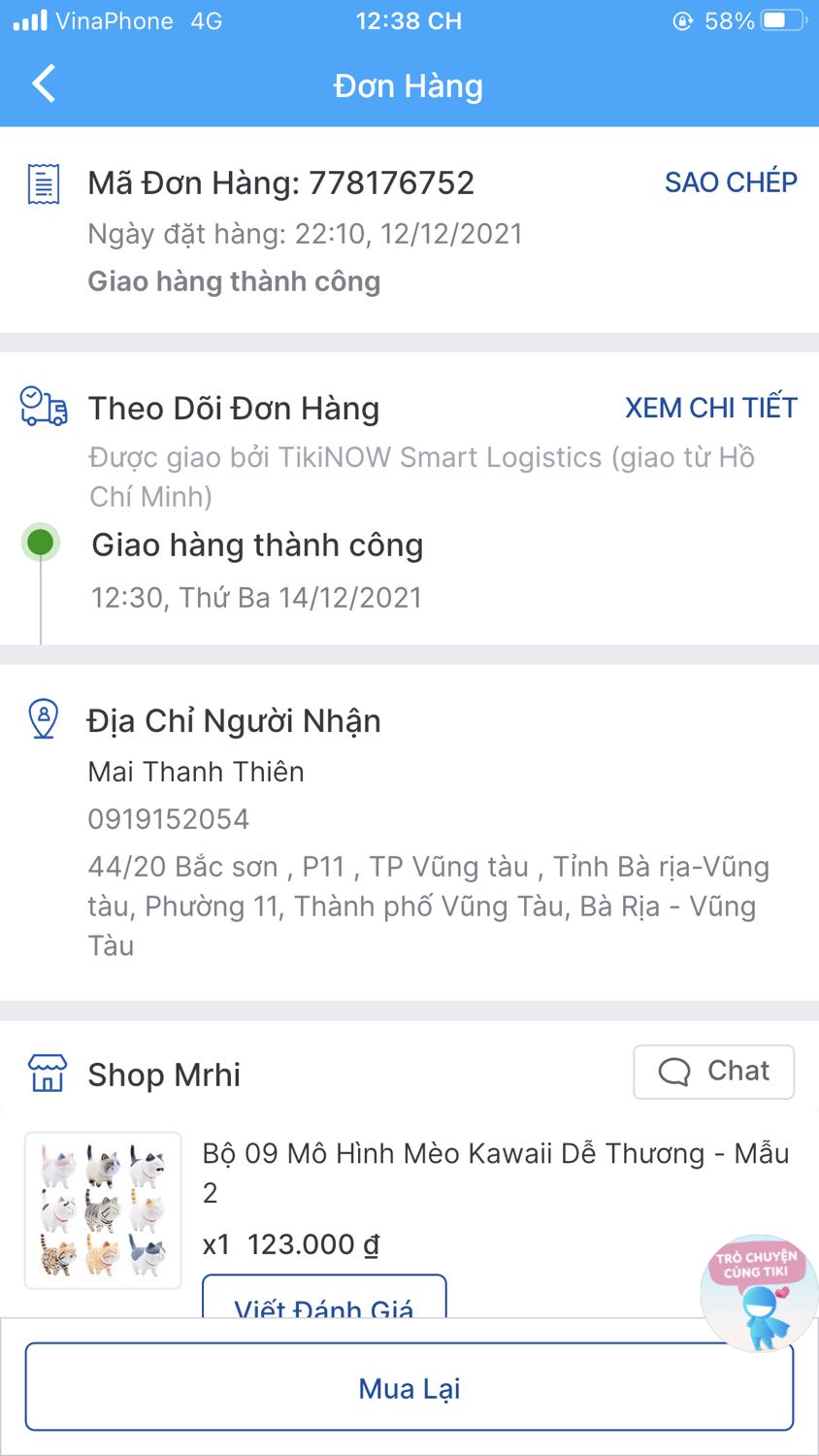Tap the chat bubble icon in Chat button
Screen dimensions: 819x1456
[x=673, y=1072]
